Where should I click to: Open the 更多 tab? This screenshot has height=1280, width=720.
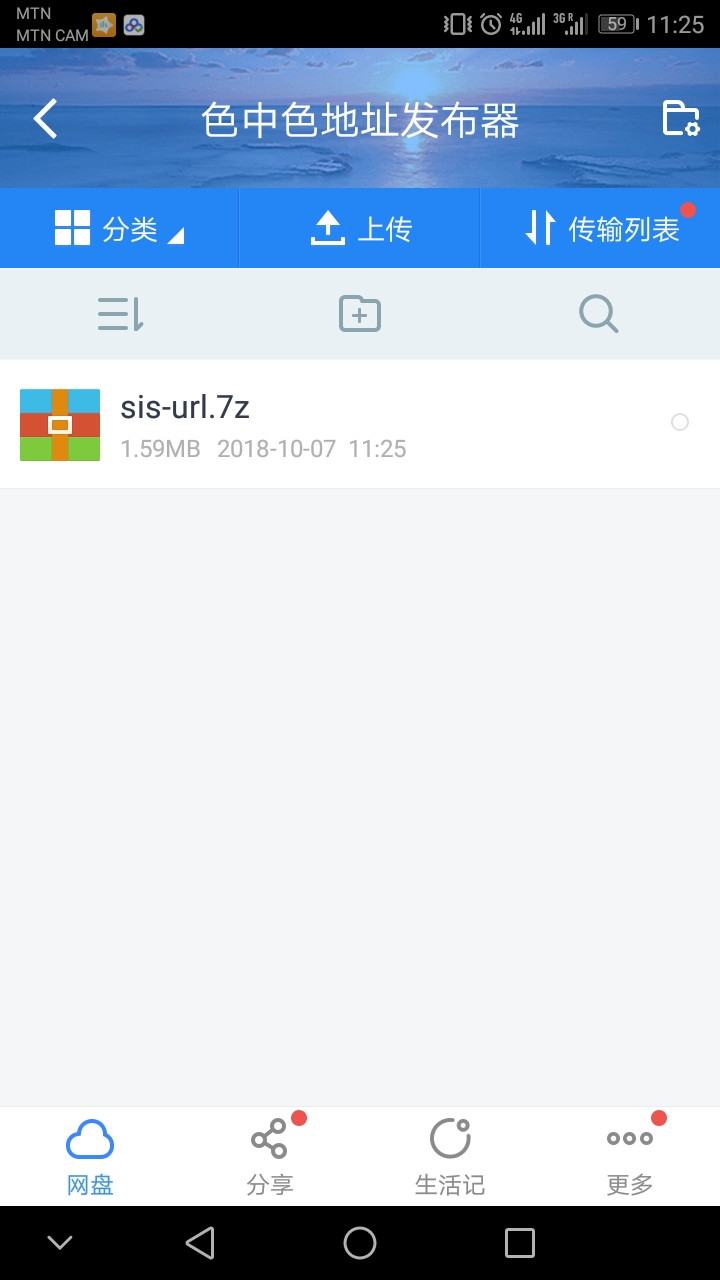(630, 1157)
